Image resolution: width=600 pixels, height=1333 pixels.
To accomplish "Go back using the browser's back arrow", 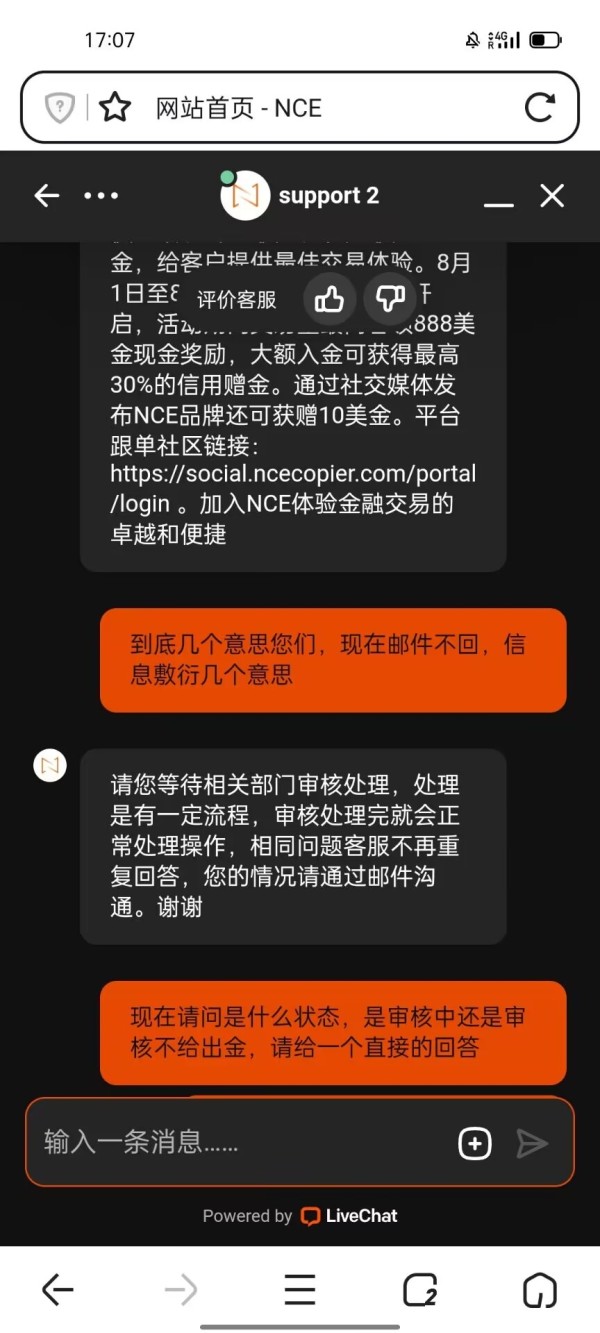I will tap(57, 1290).
